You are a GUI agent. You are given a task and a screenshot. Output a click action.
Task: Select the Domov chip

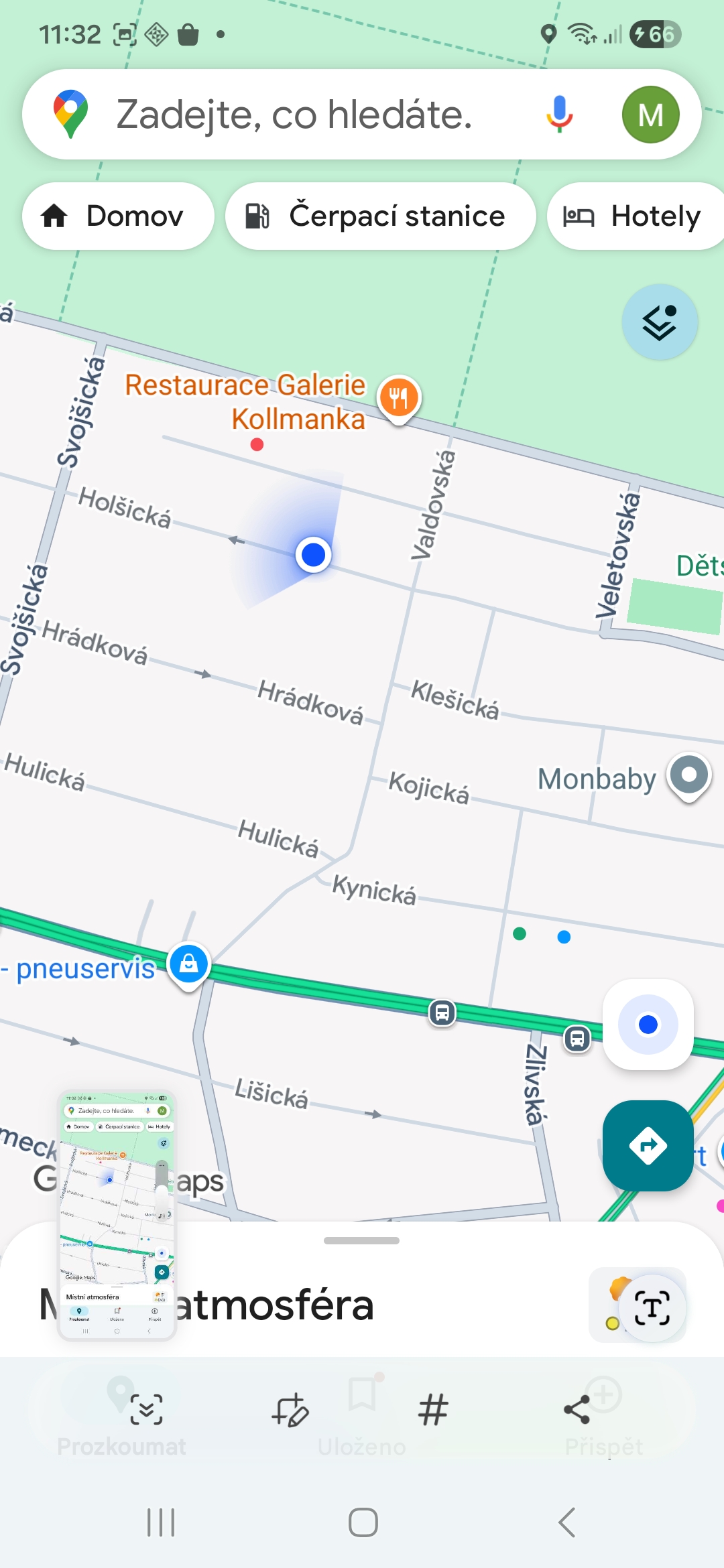(x=118, y=216)
